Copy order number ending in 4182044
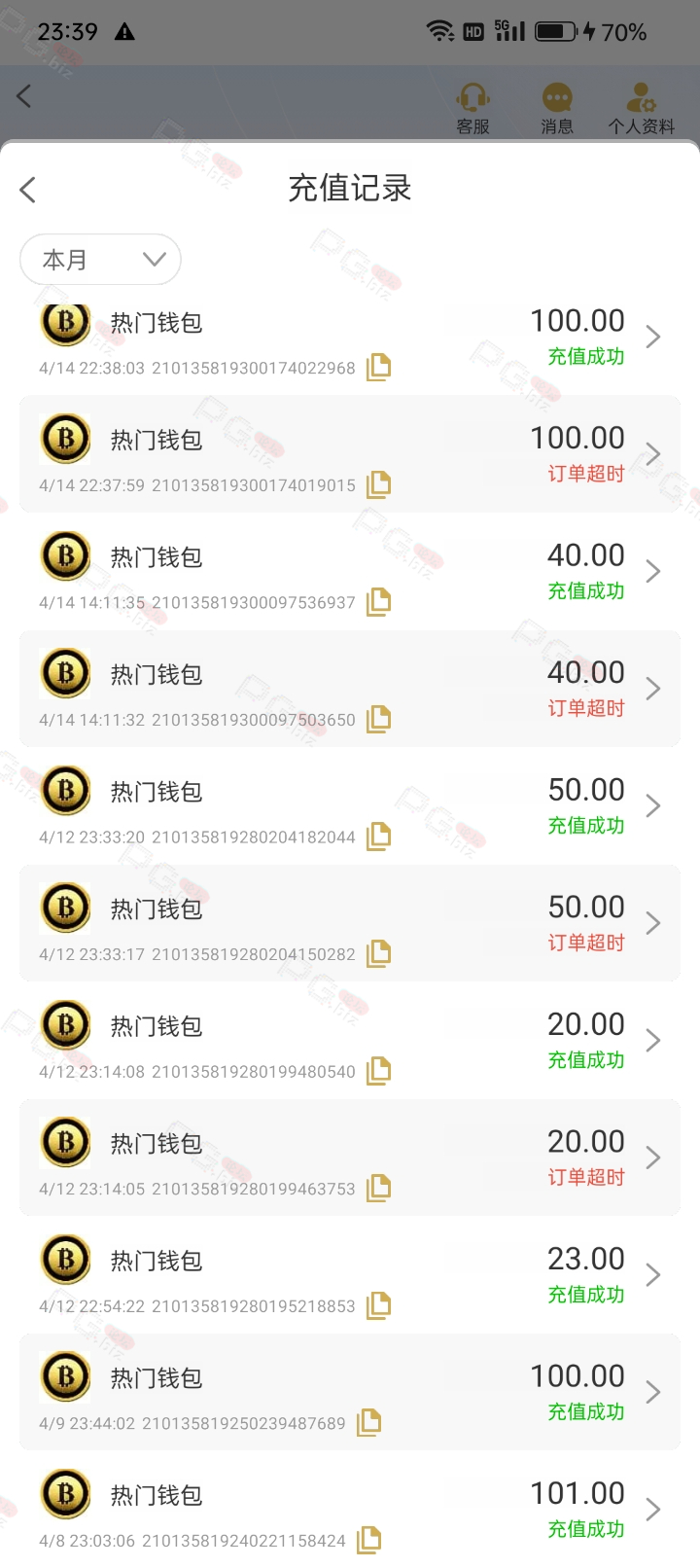700x1568 pixels. click(378, 837)
